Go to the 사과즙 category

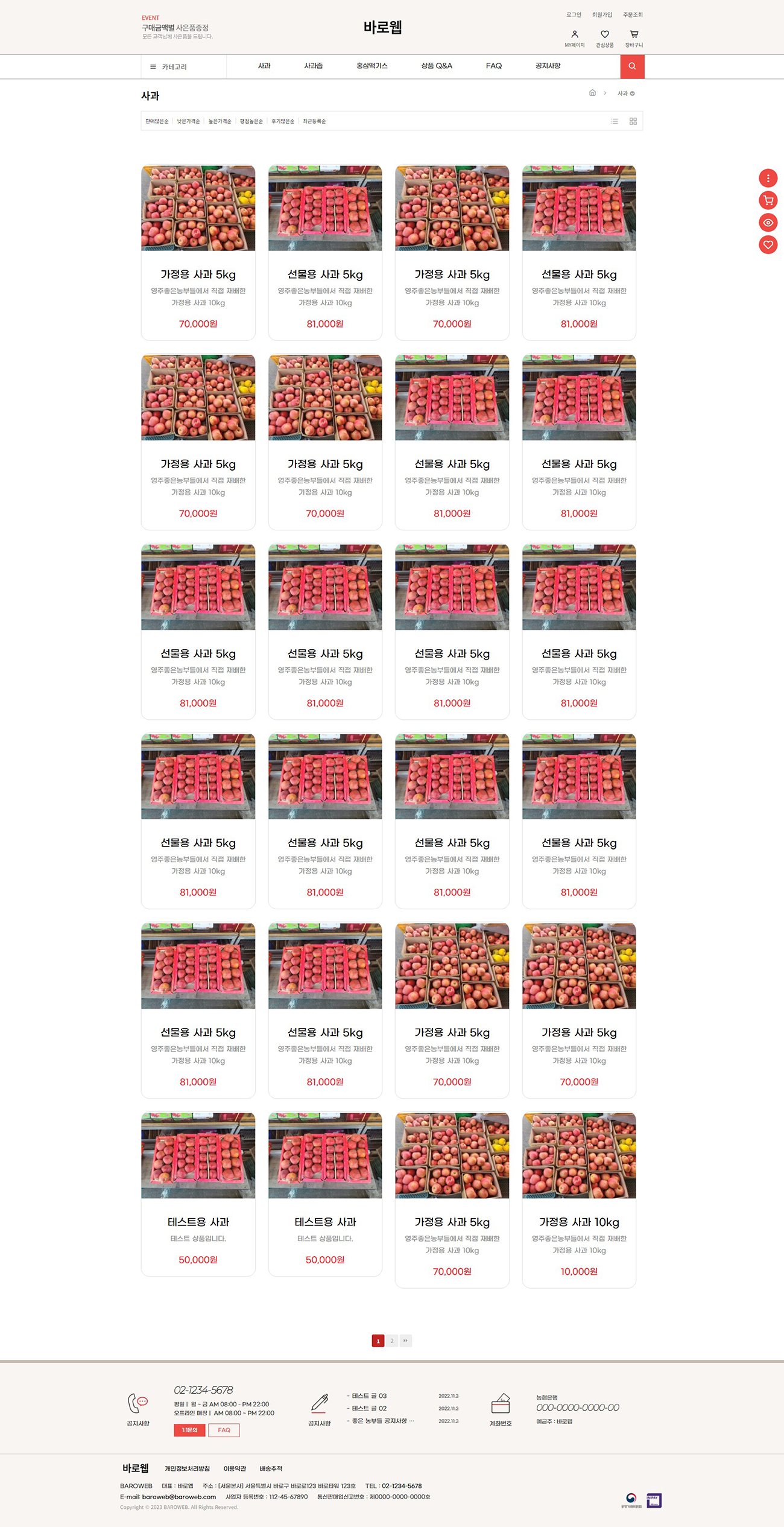(313, 66)
